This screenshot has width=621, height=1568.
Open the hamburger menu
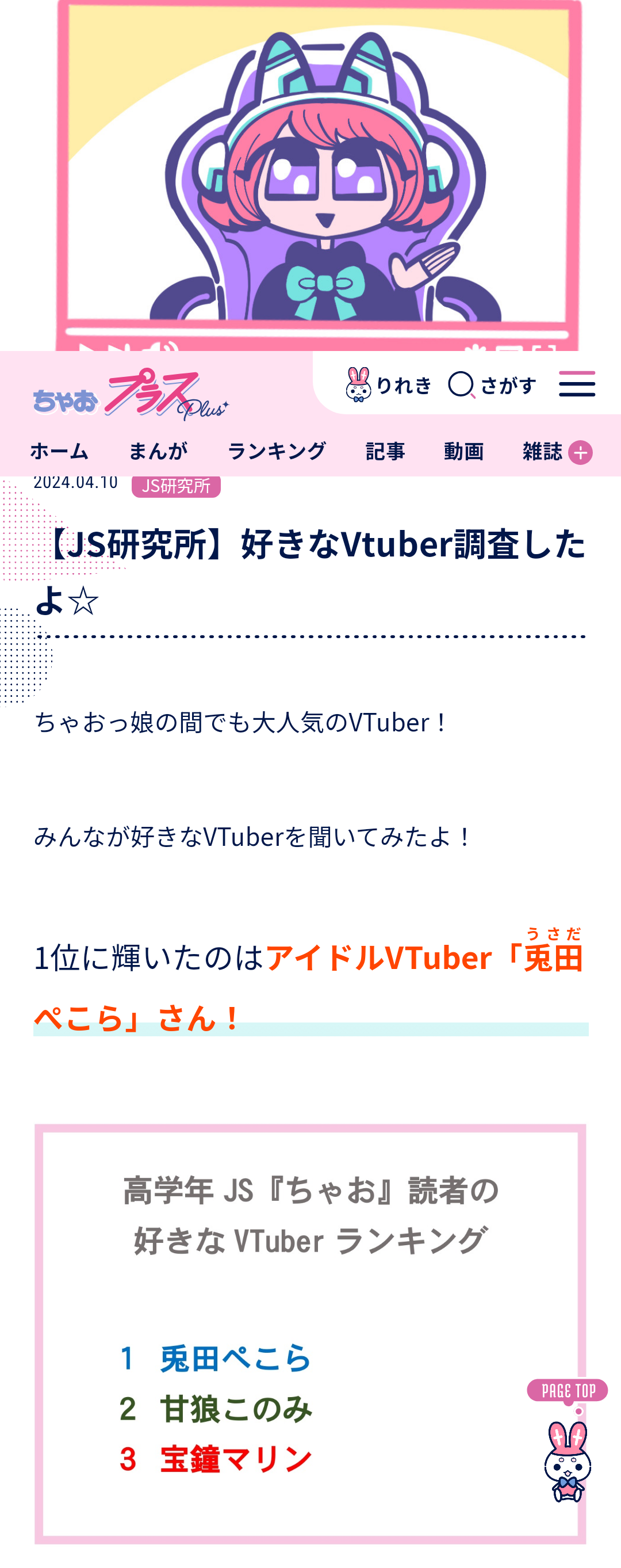(577, 384)
